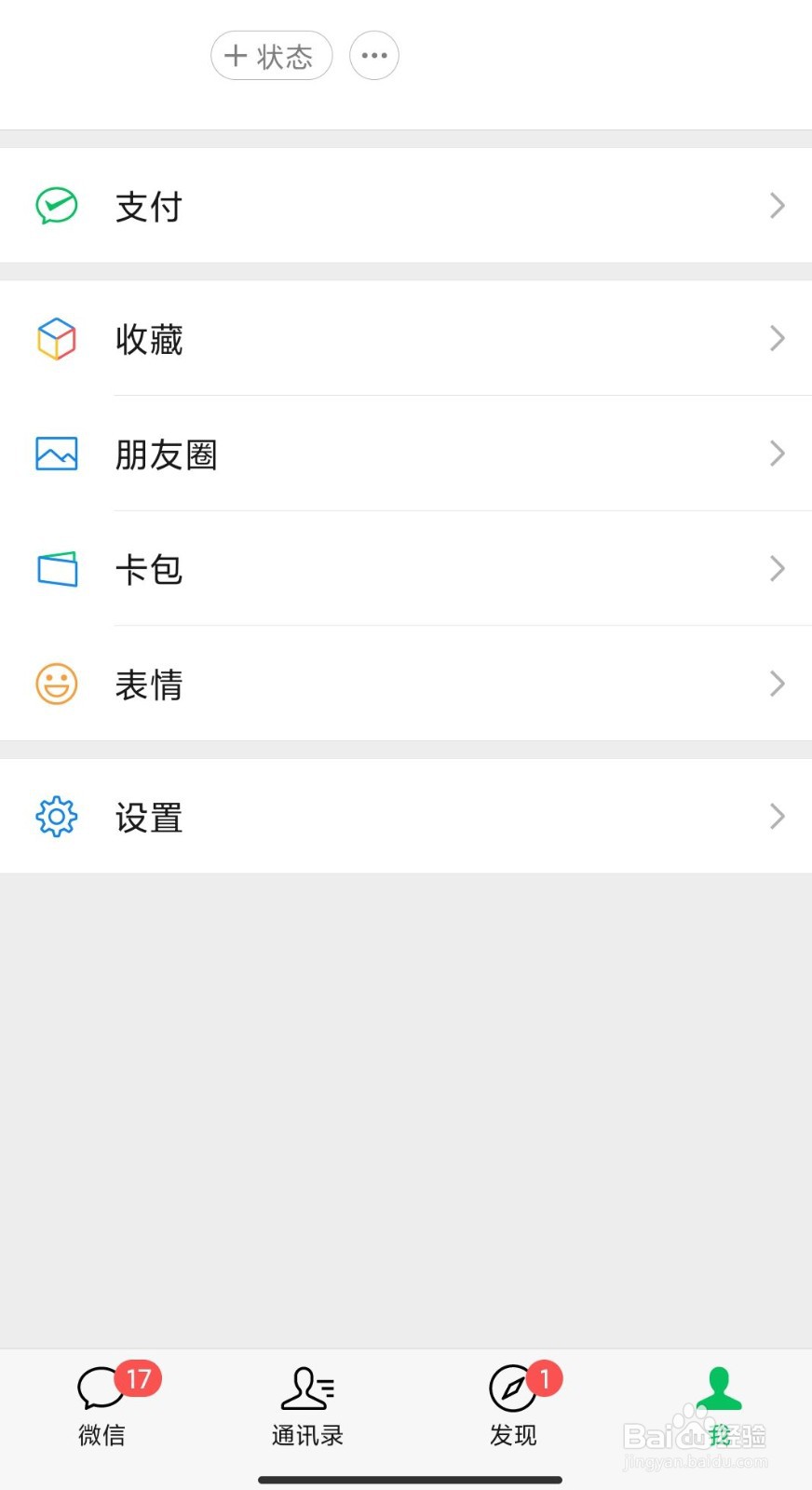
Task: Click the chat bubble icon above 微信
Action: [101, 1388]
